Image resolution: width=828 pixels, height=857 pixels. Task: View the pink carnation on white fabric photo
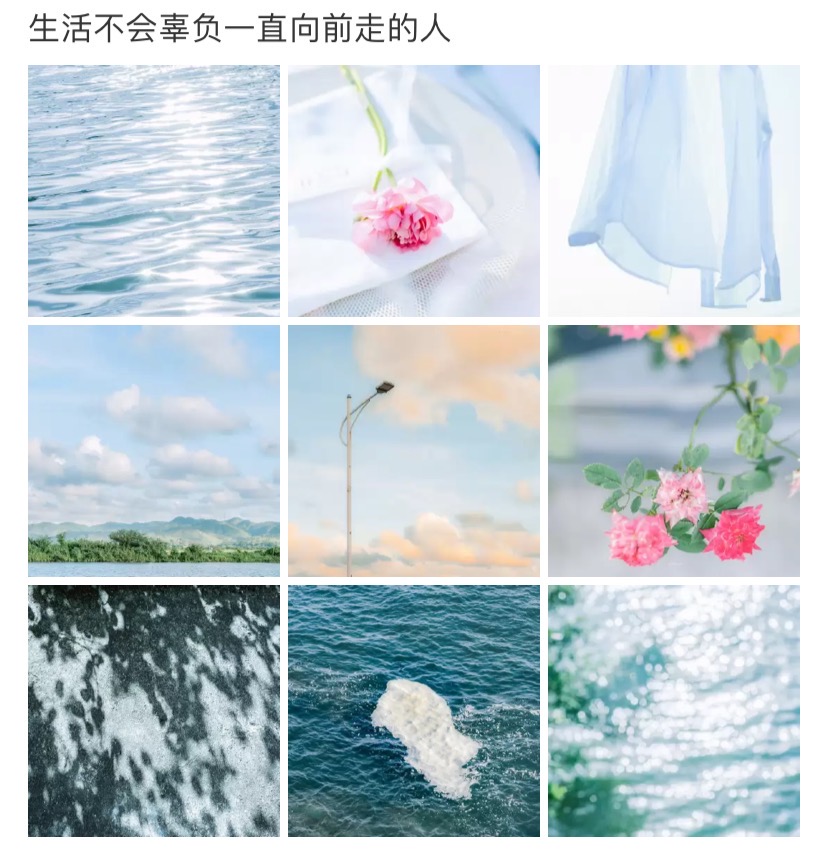coord(414,191)
